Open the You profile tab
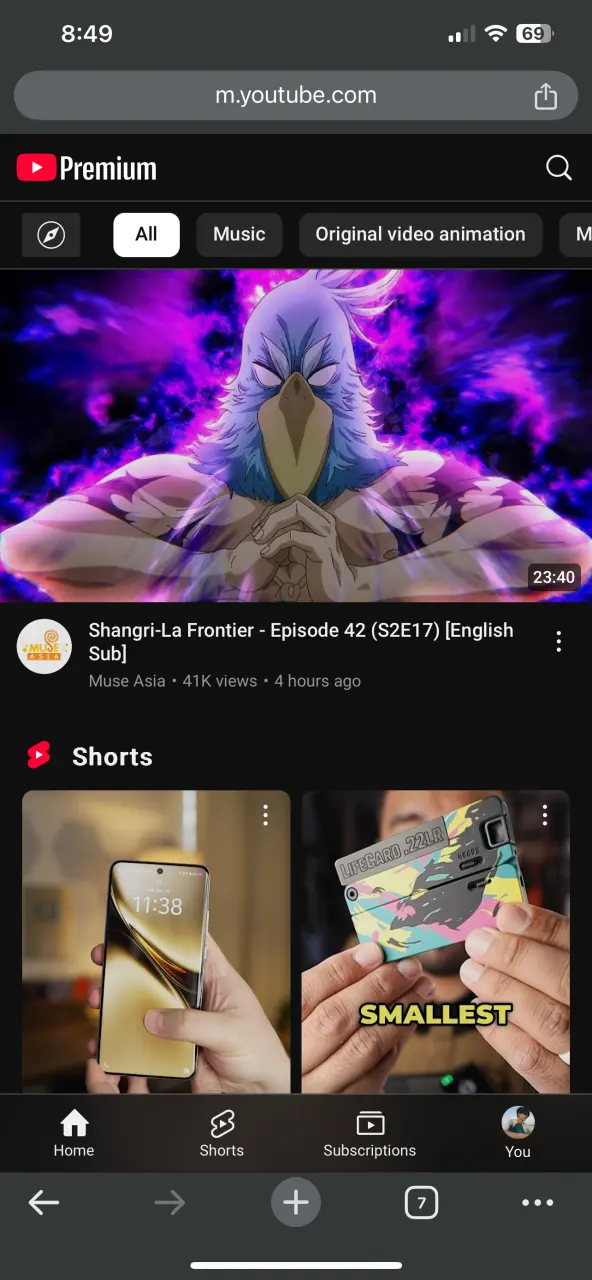Screen dimensions: 592x1280 [518, 1133]
